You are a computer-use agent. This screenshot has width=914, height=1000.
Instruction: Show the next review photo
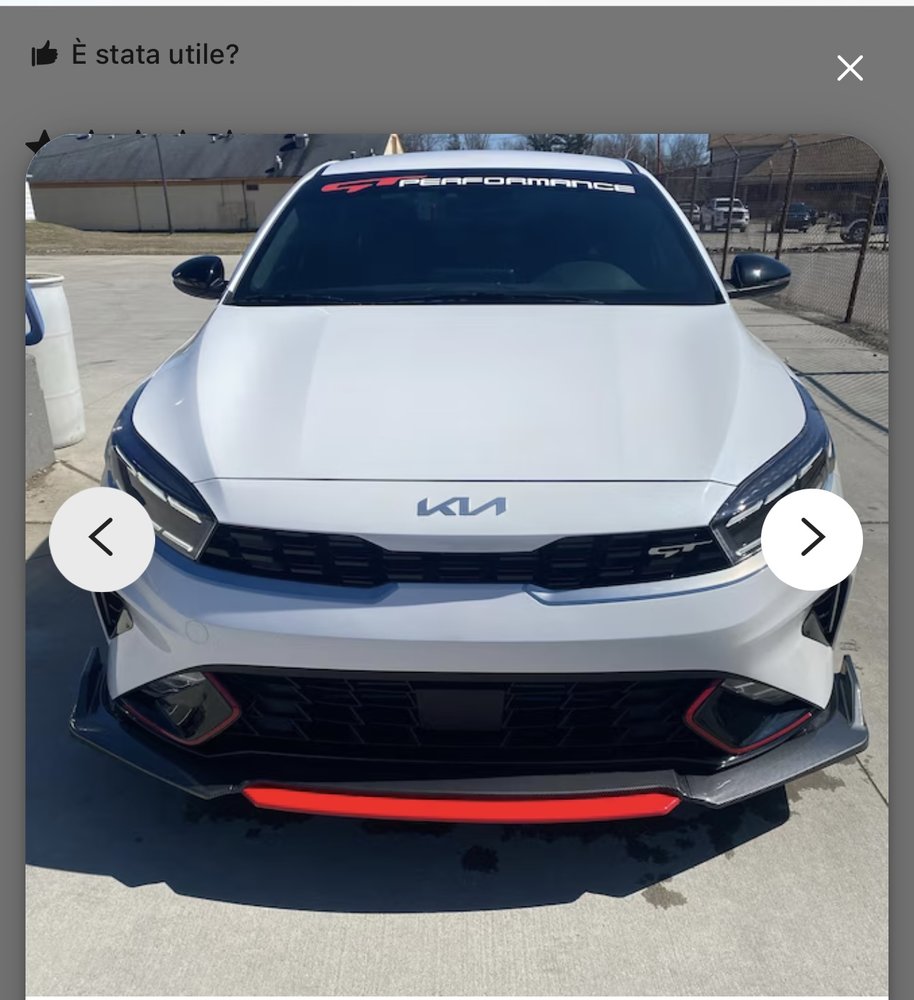pyautogui.click(x=811, y=539)
